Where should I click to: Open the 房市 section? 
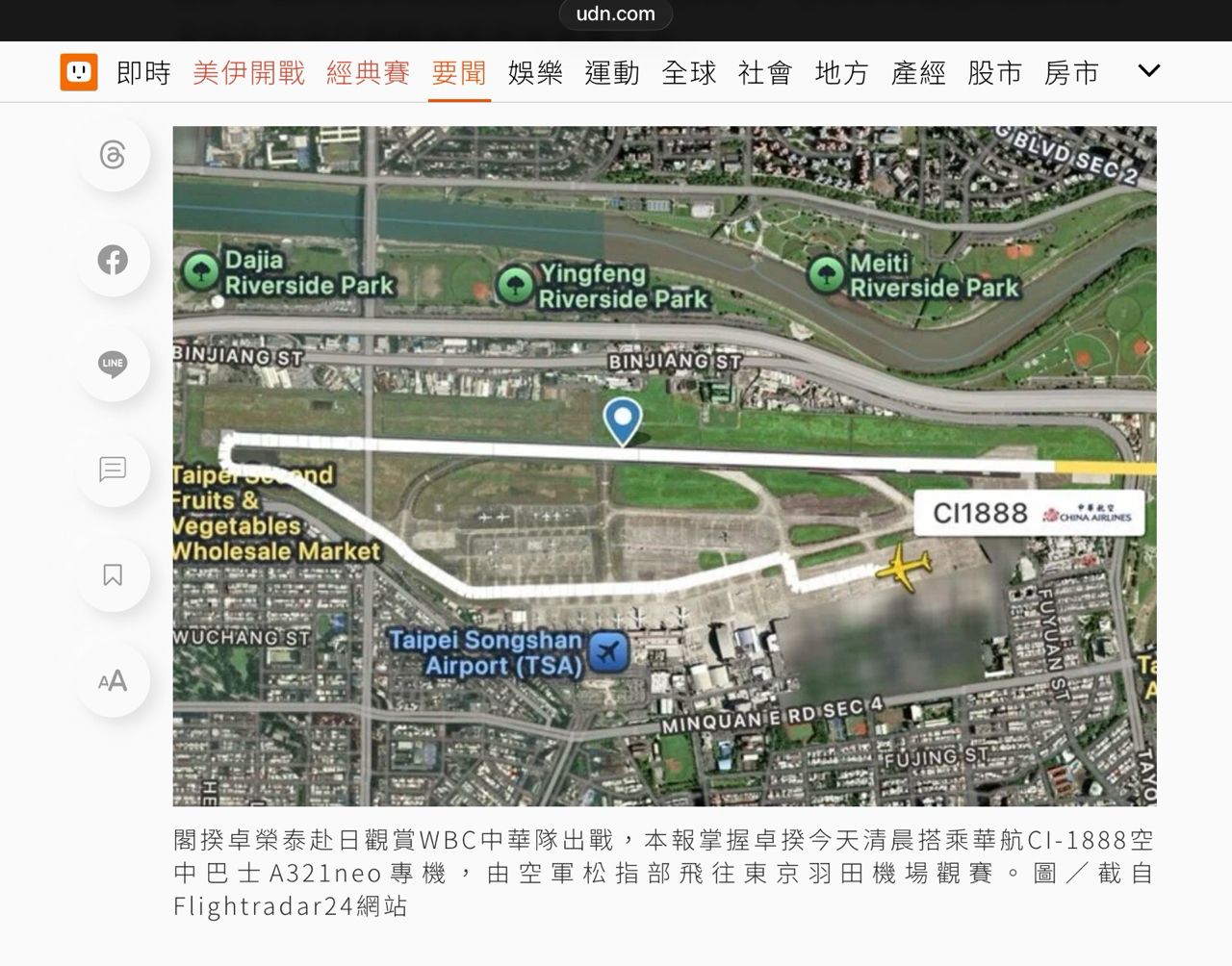tap(1071, 73)
